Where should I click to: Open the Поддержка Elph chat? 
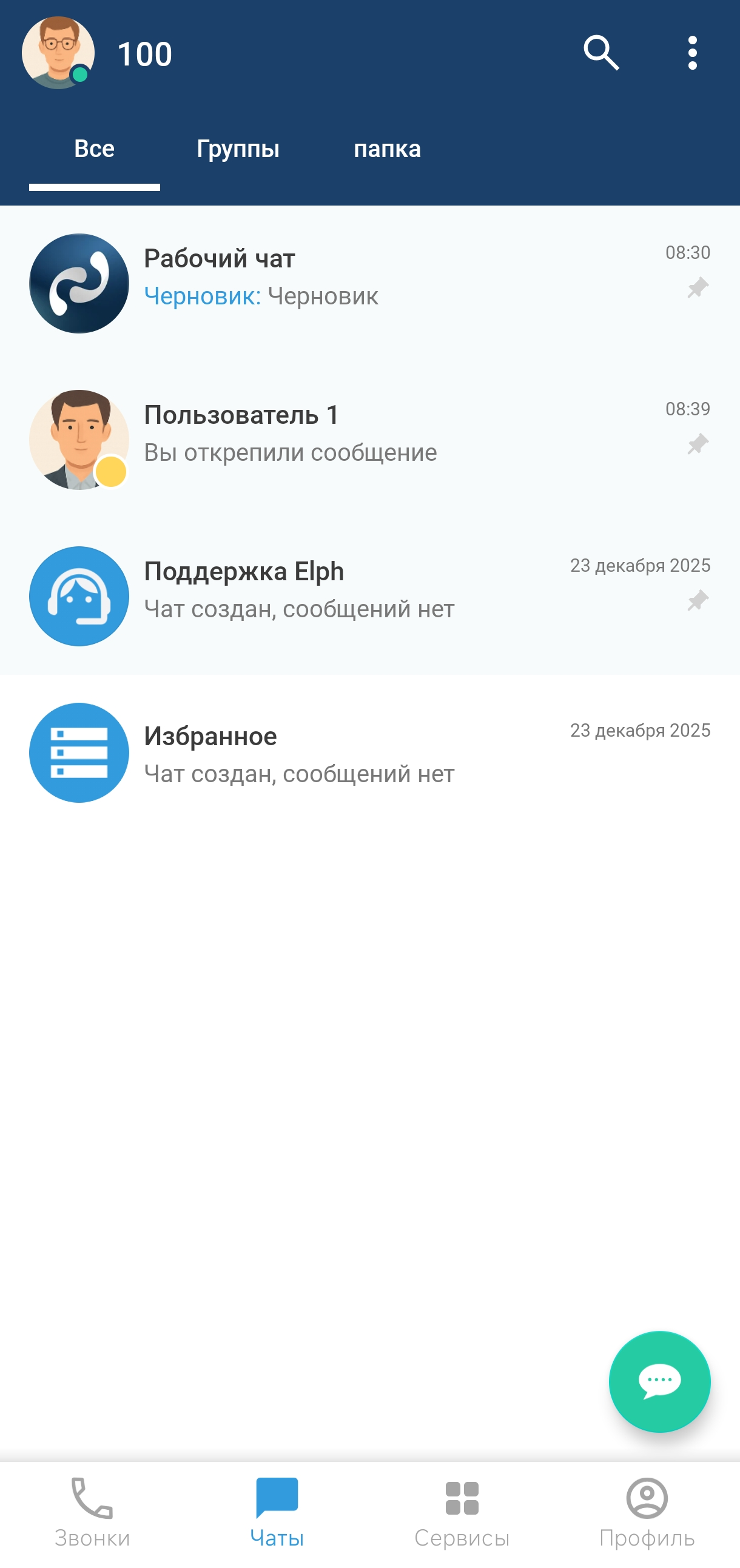coord(365,596)
